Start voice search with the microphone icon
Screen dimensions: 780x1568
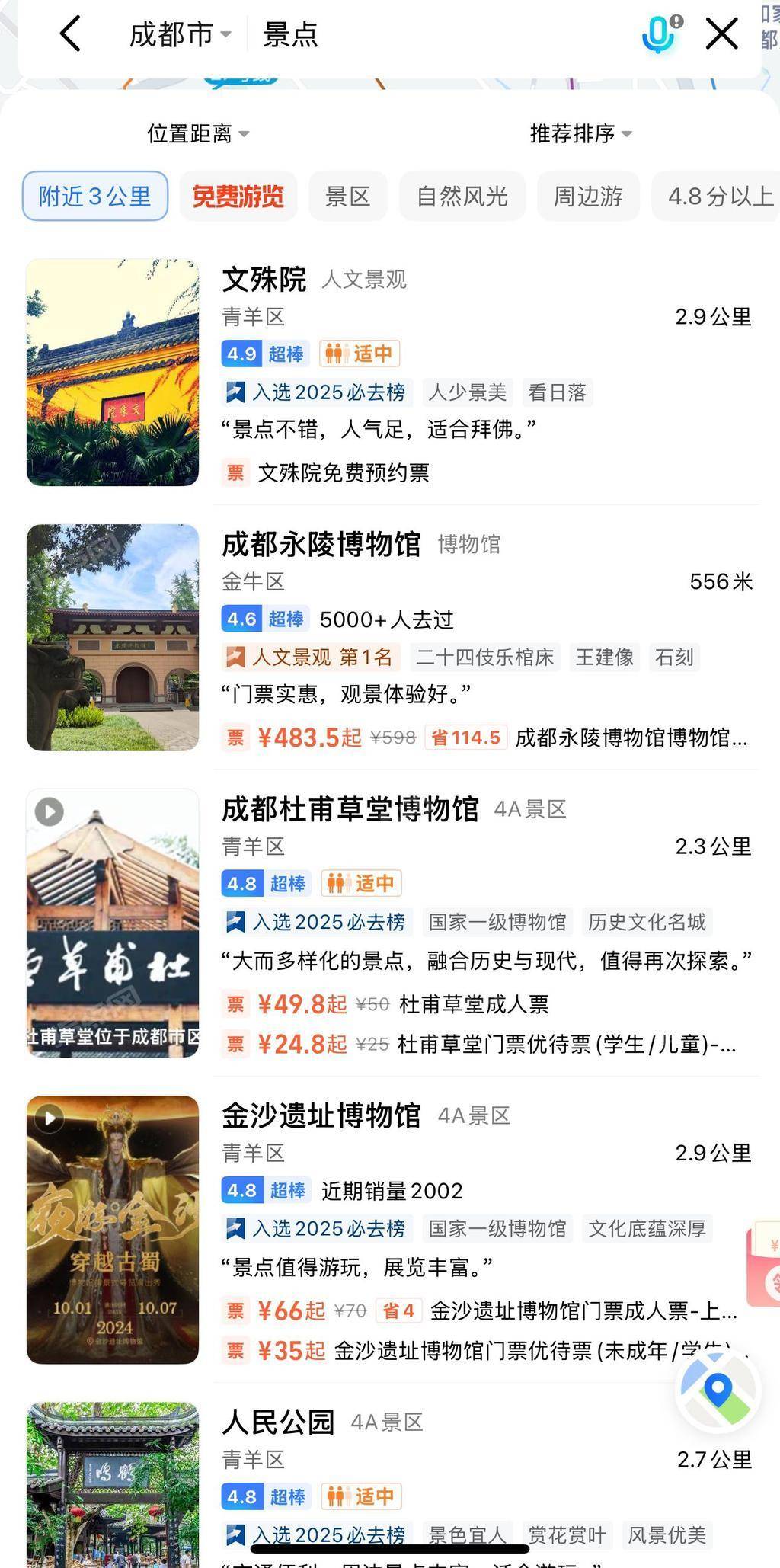coord(660,34)
